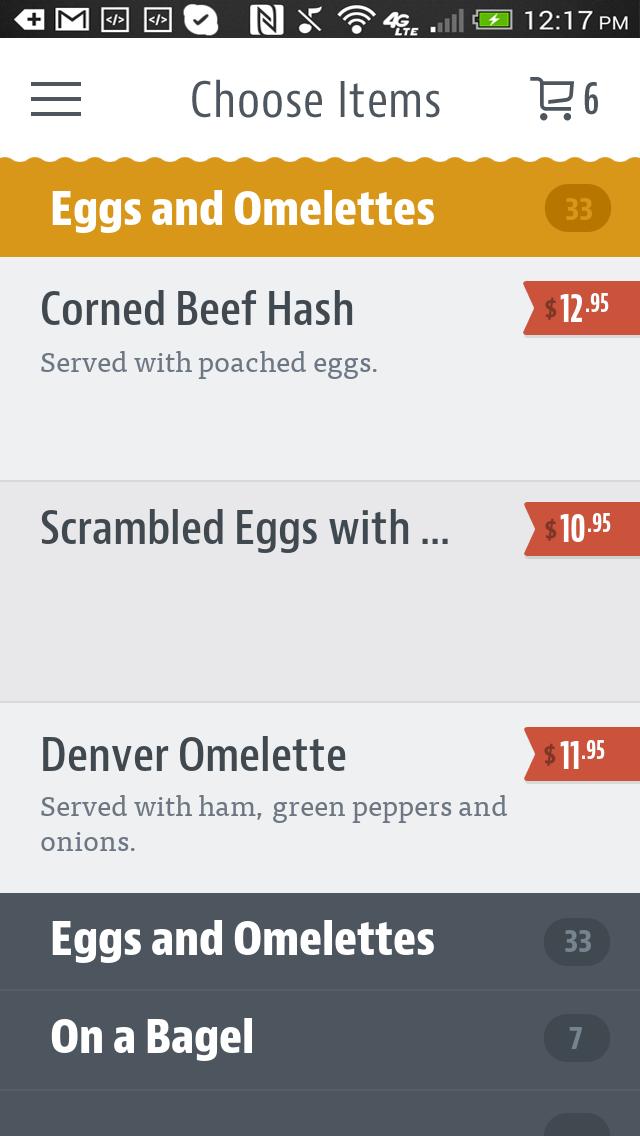Image resolution: width=640 pixels, height=1136 pixels.
Task: Open the hamburger menu
Action: 56,99
